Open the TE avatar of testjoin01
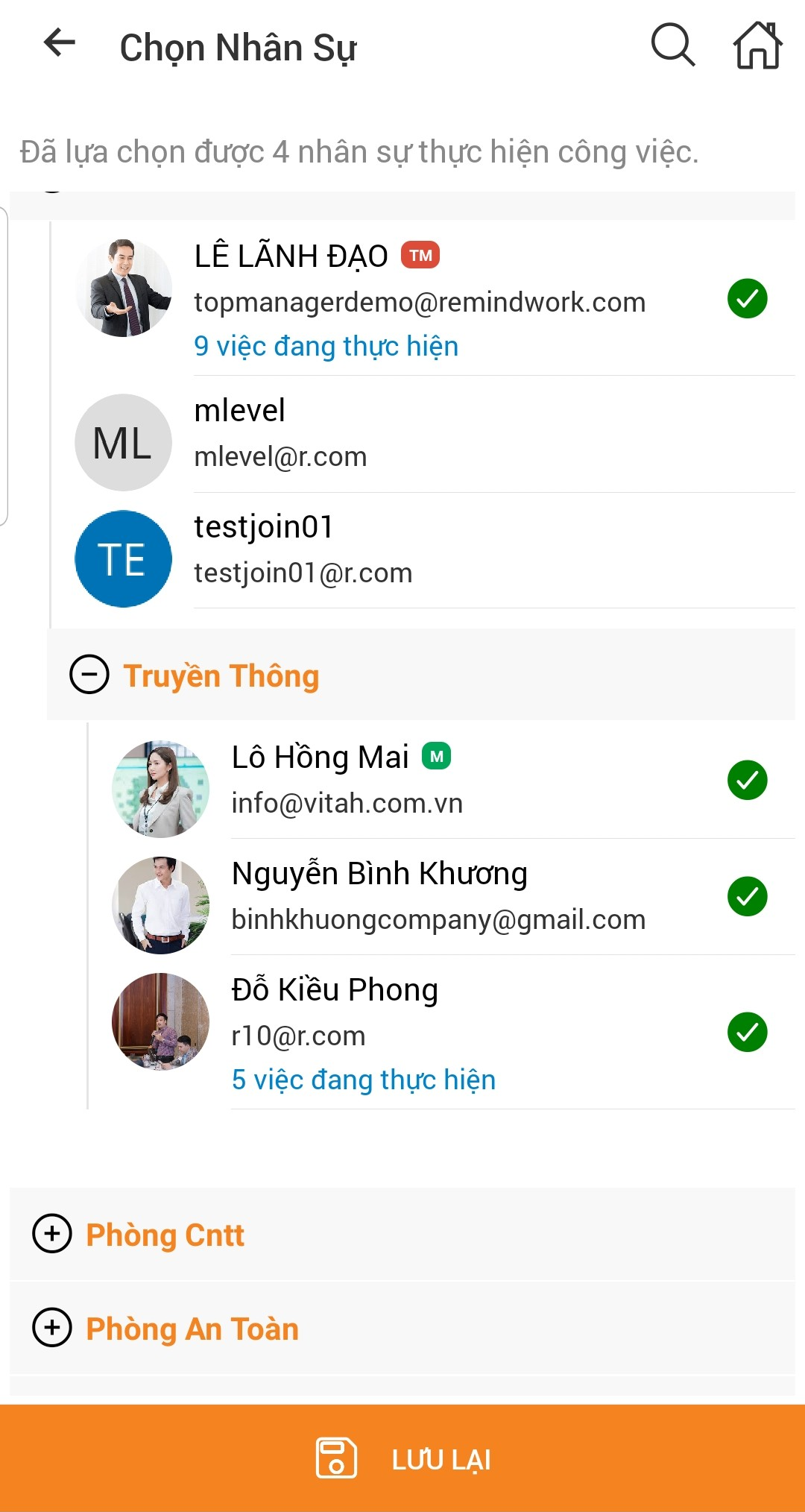 pyautogui.click(x=123, y=558)
